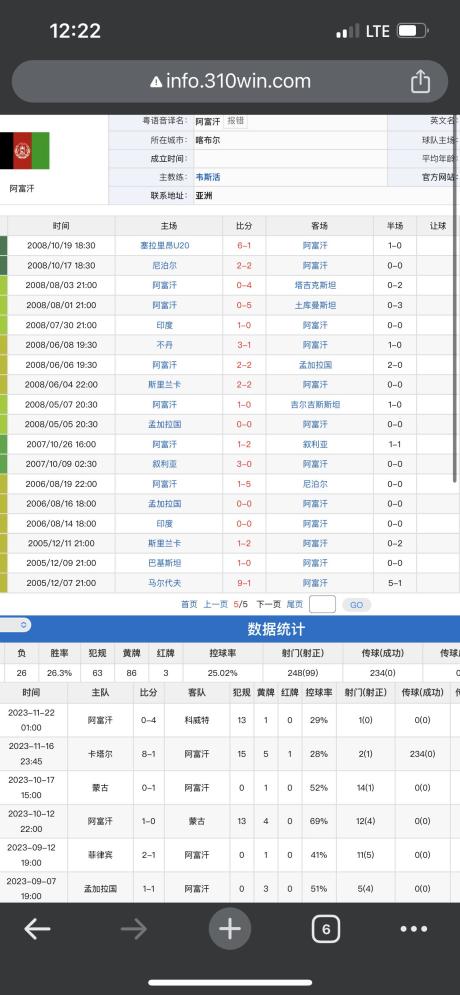Tap the 按钮 button beside 阿富汗

tap(236, 121)
